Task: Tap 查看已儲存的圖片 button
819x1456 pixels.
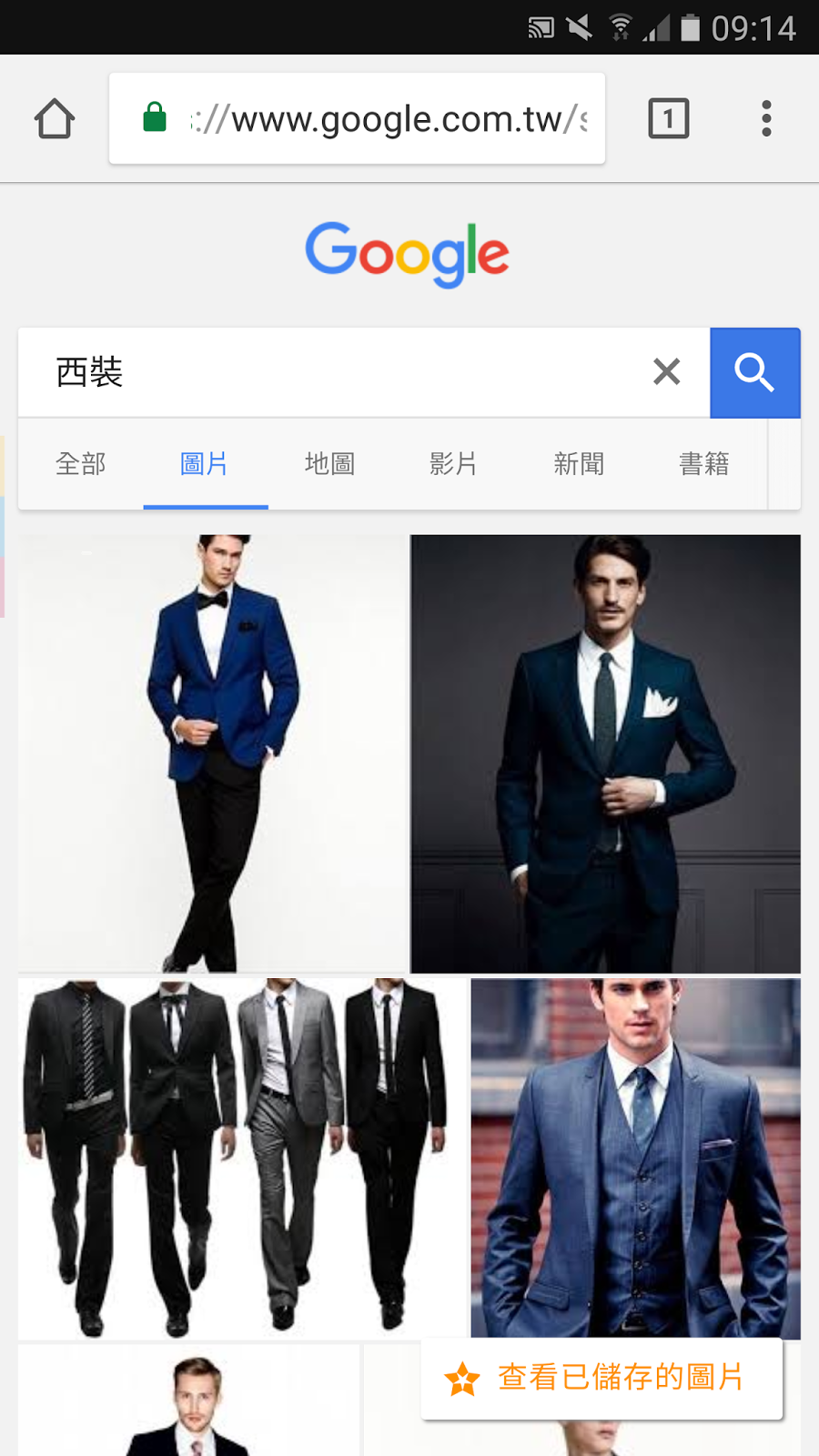Action: [x=602, y=1378]
